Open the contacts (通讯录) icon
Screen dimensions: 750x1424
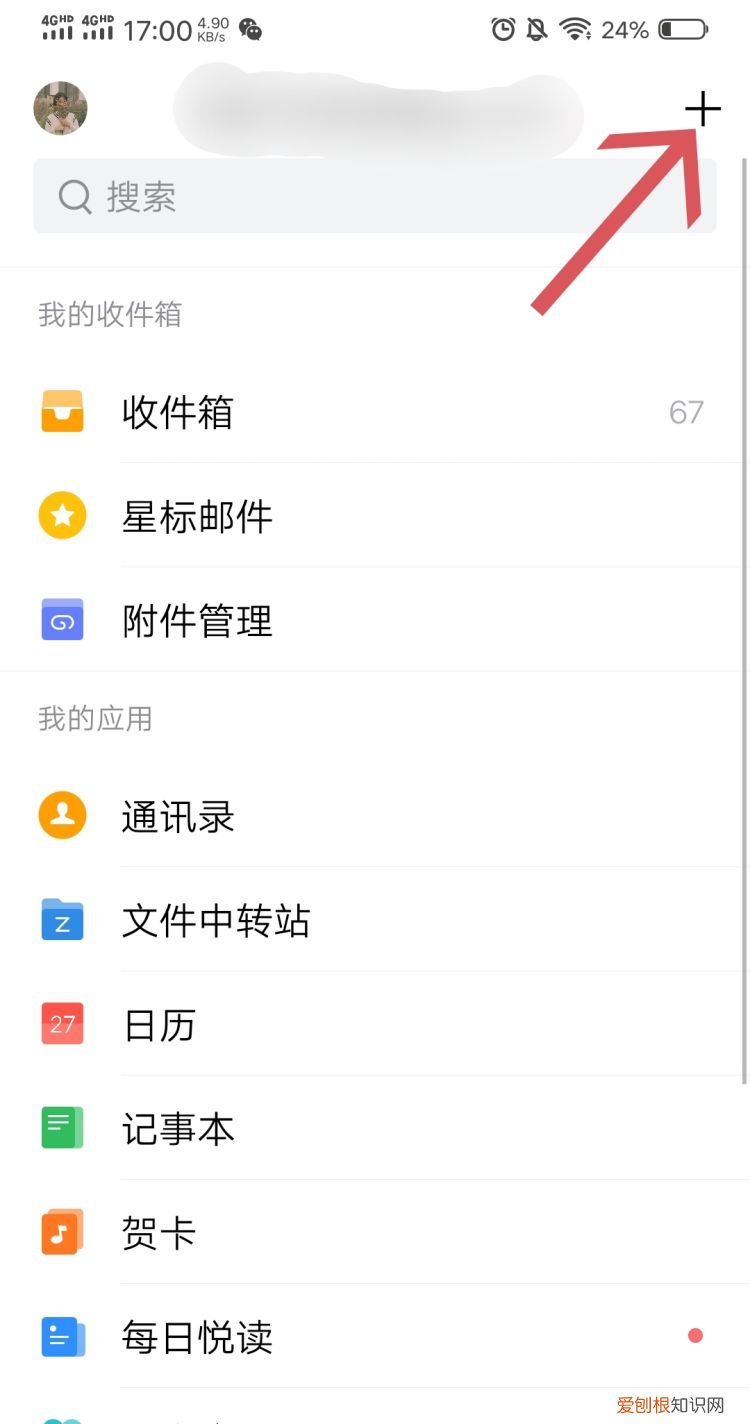(61, 815)
